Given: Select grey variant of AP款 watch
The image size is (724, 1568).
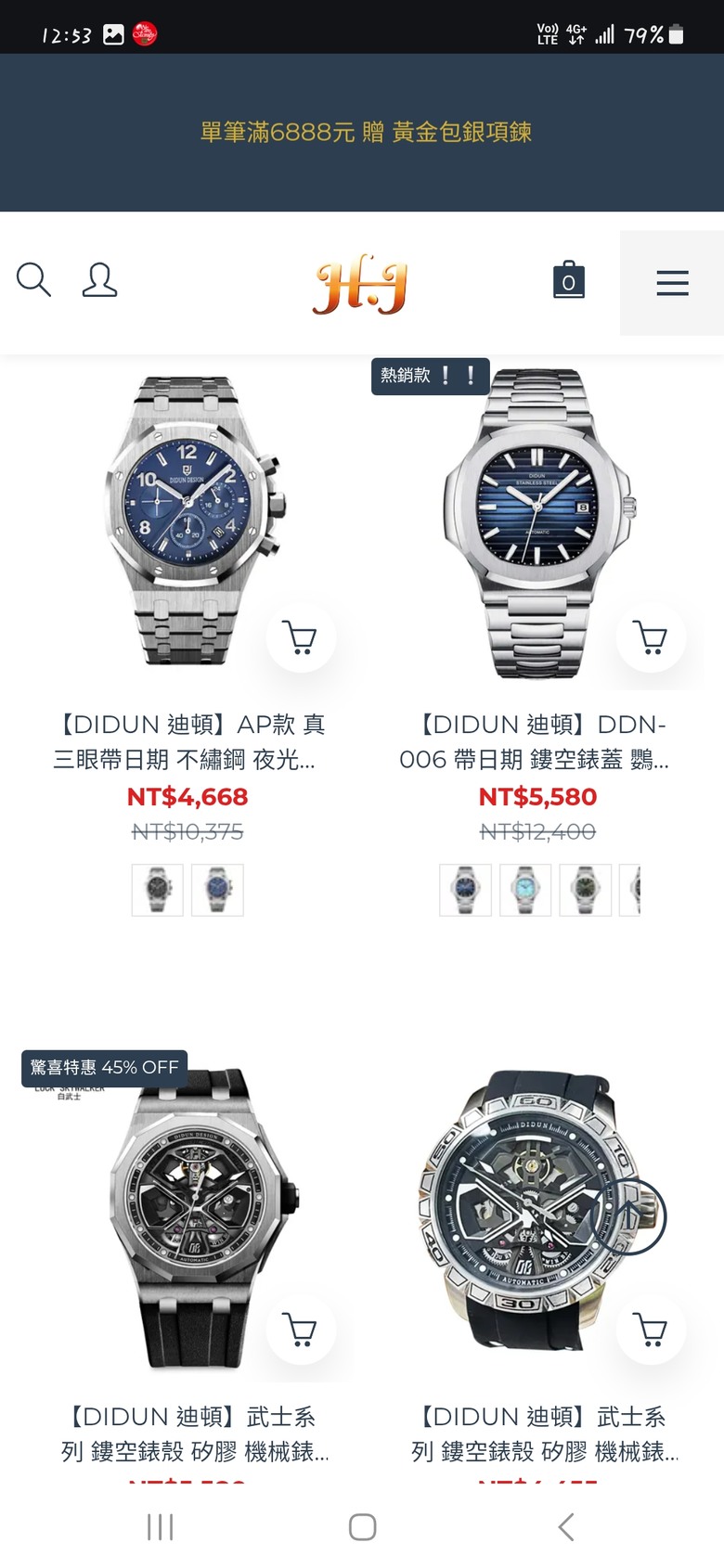Looking at the screenshot, I should coord(158,890).
